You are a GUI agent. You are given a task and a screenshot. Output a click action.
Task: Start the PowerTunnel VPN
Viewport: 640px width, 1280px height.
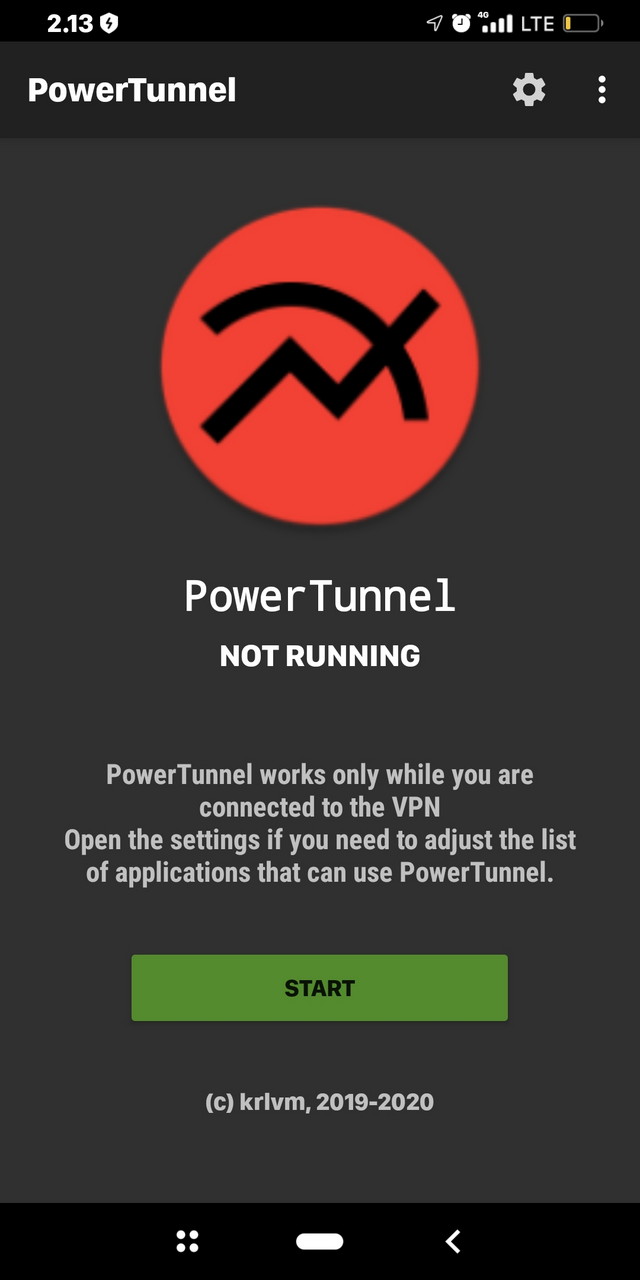319,988
